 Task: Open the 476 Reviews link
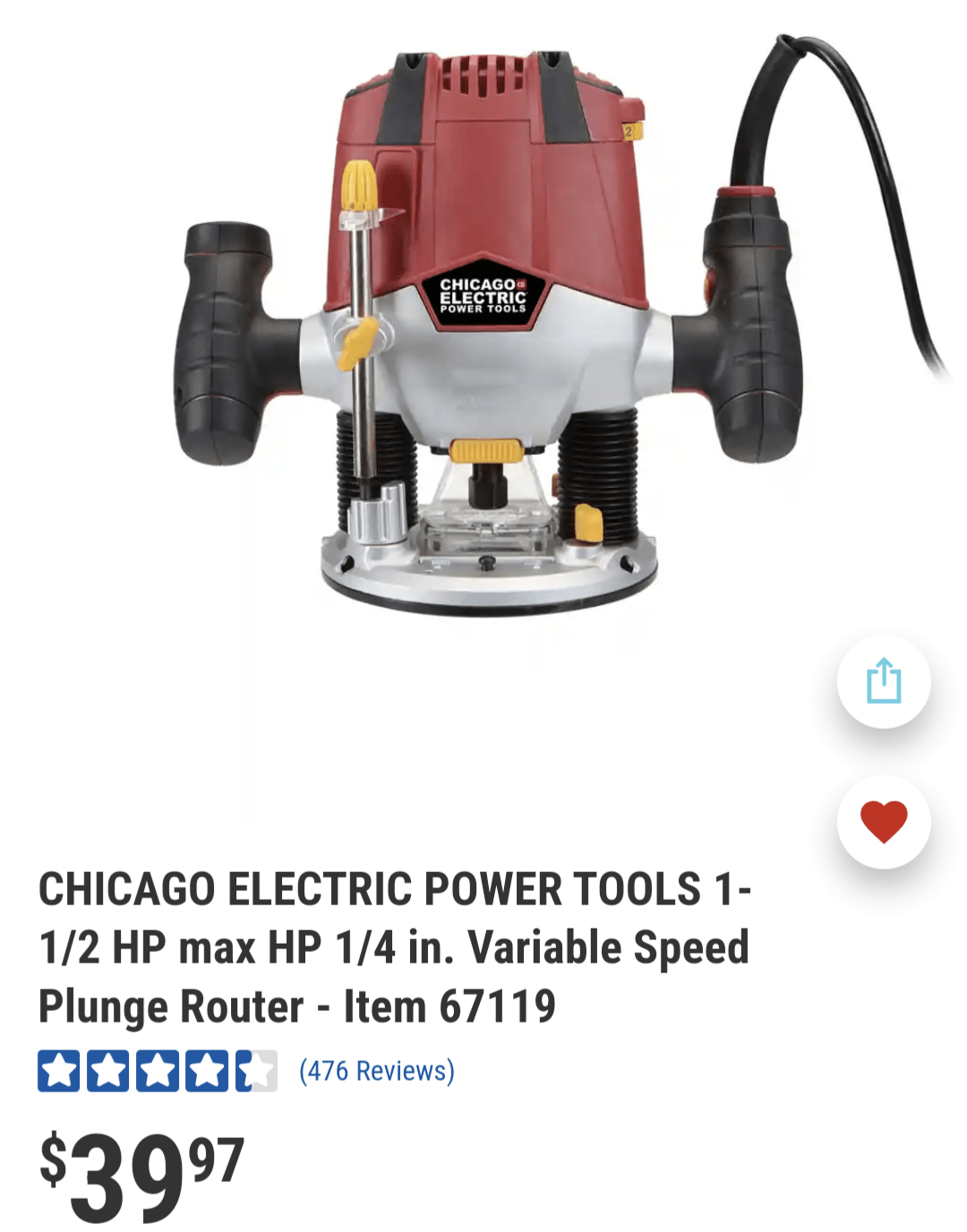pos(376,1071)
